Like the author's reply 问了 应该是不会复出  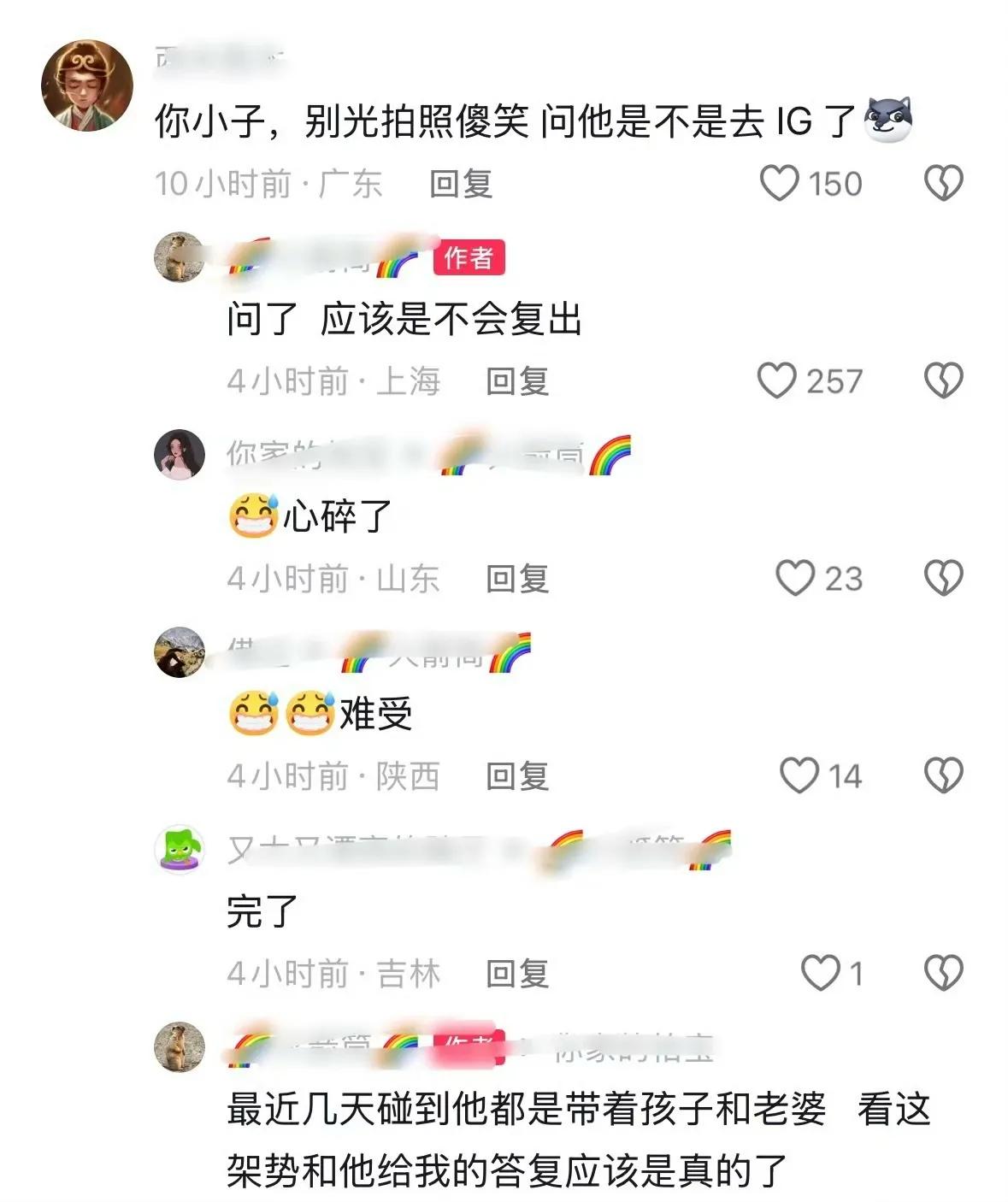click(776, 381)
